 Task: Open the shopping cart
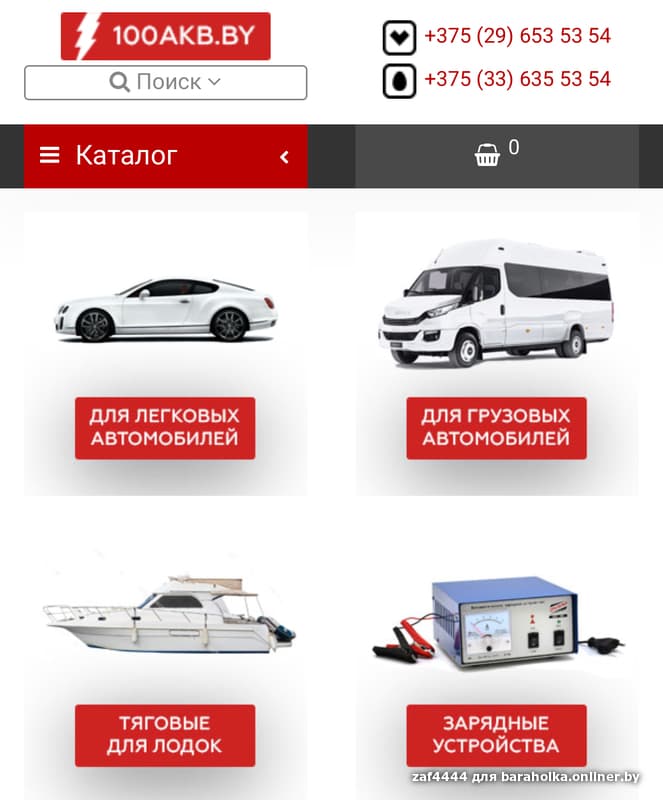[x=496, y=155]
